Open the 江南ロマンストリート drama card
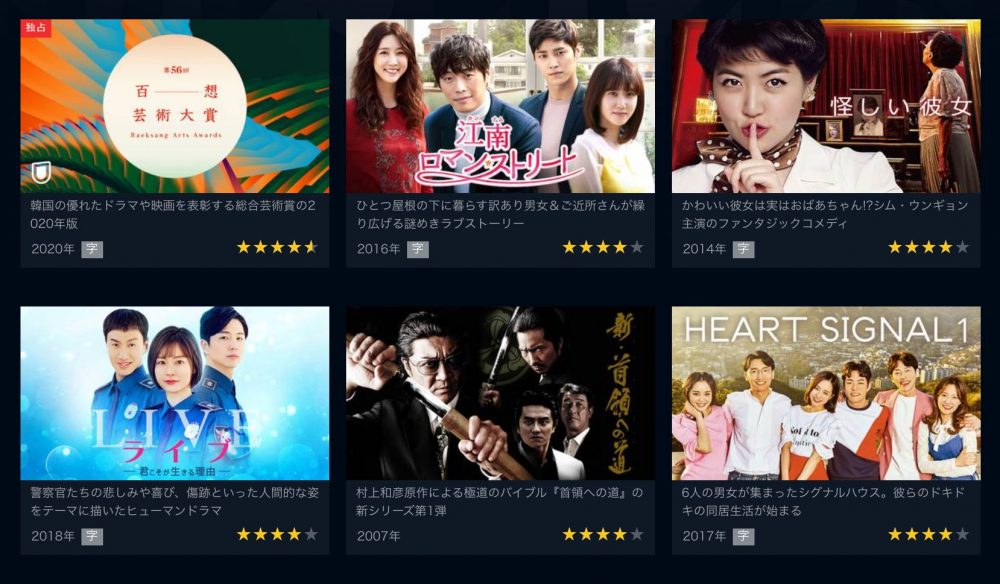Screen dimensions: 1000x584 pyautogui.click(x=500, y=107)
